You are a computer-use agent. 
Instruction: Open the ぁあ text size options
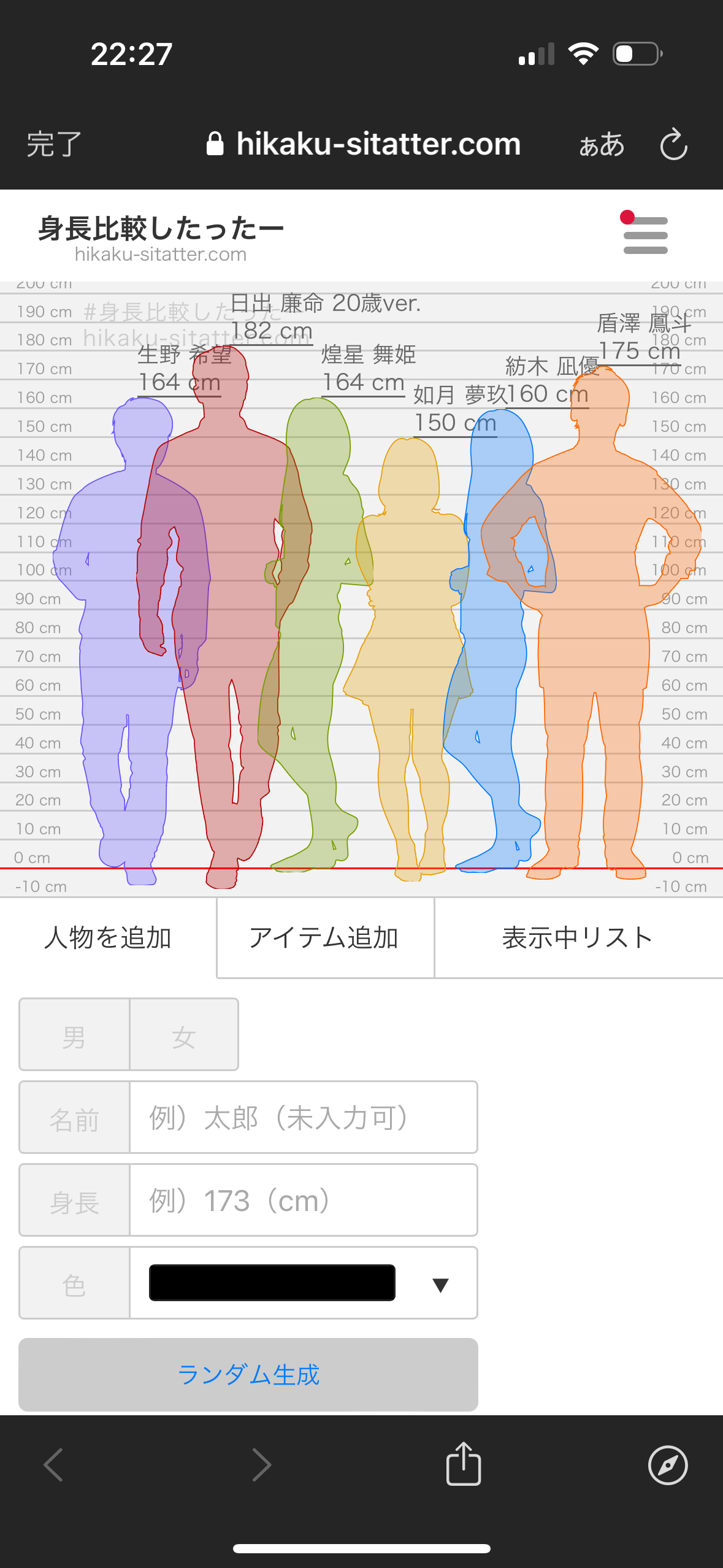tap(602, 145)
